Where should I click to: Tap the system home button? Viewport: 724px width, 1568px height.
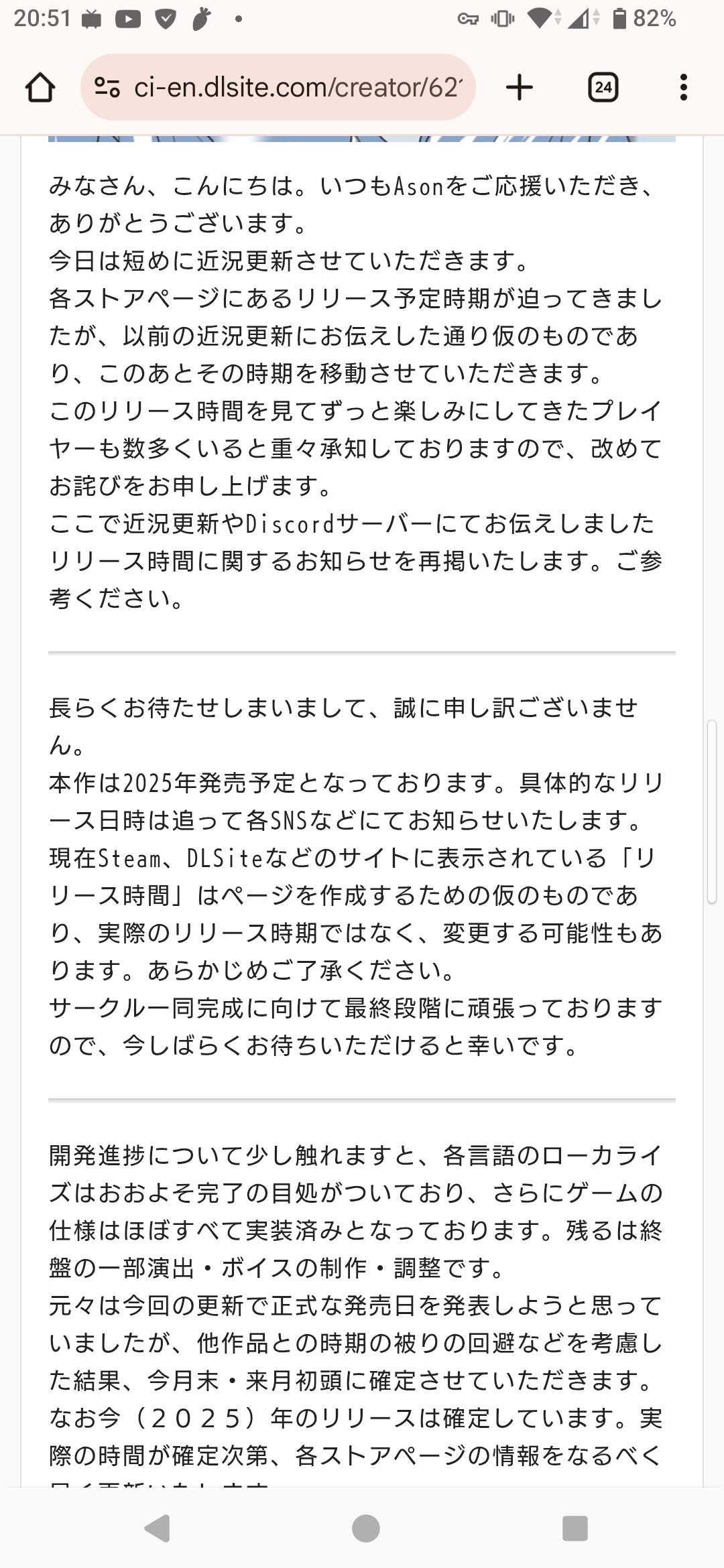click(x=365, y=1528)
